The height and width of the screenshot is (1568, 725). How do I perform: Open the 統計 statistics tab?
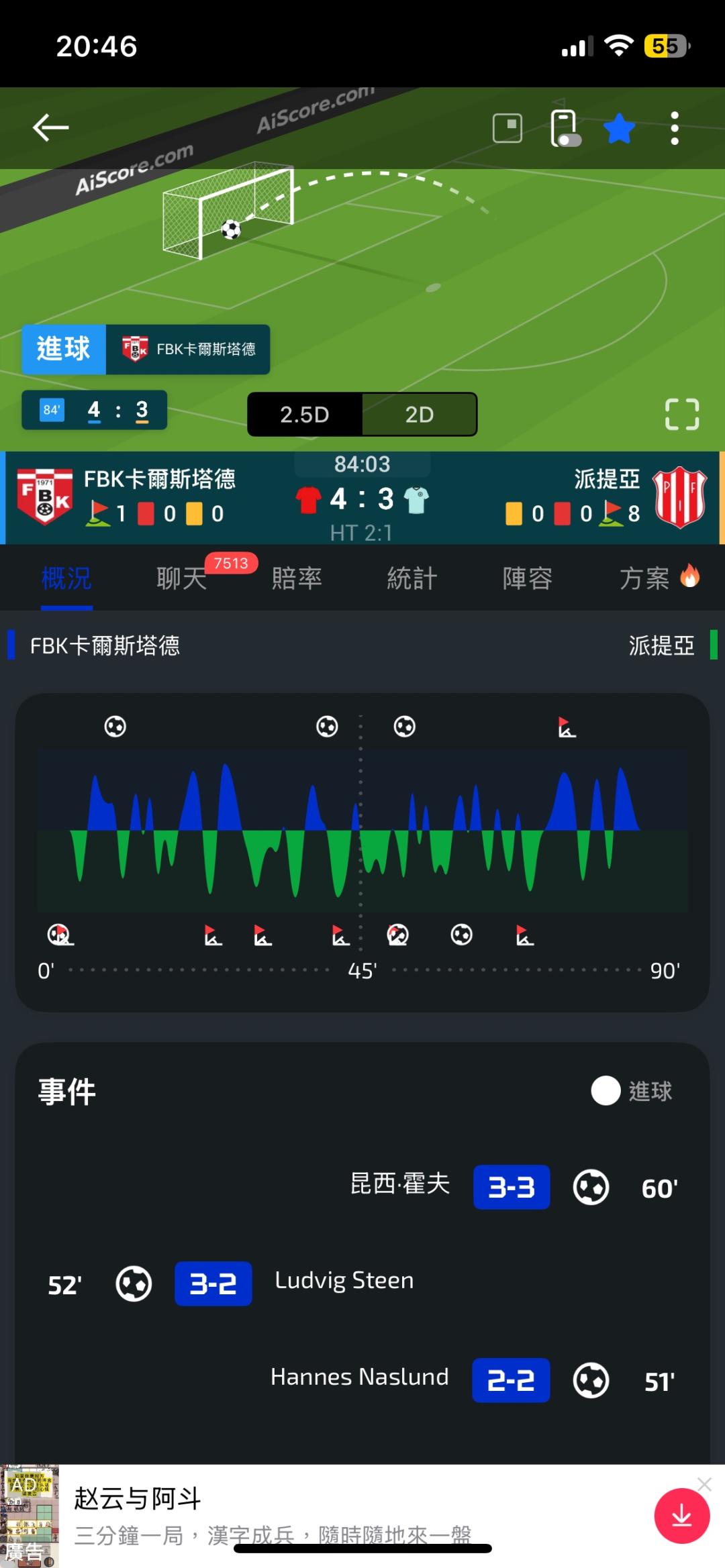pyautogui.click(x=412, y=578)
